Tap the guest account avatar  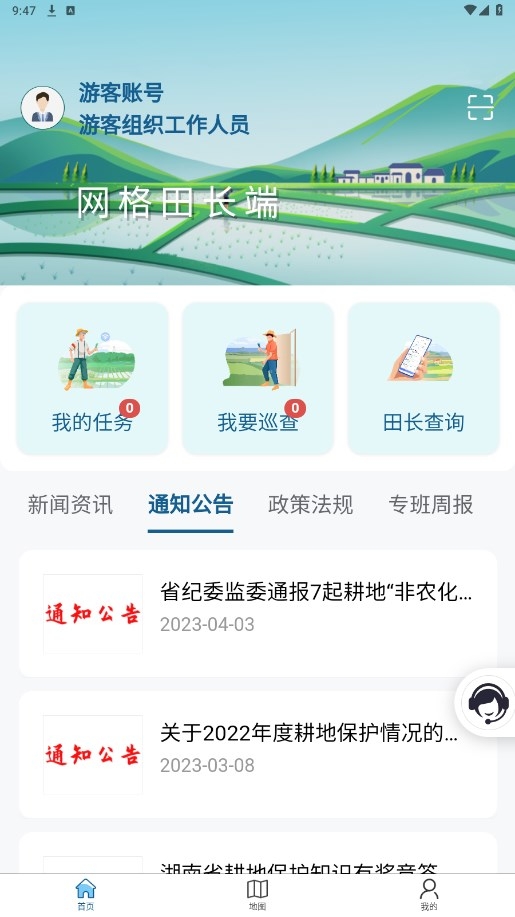43,108
